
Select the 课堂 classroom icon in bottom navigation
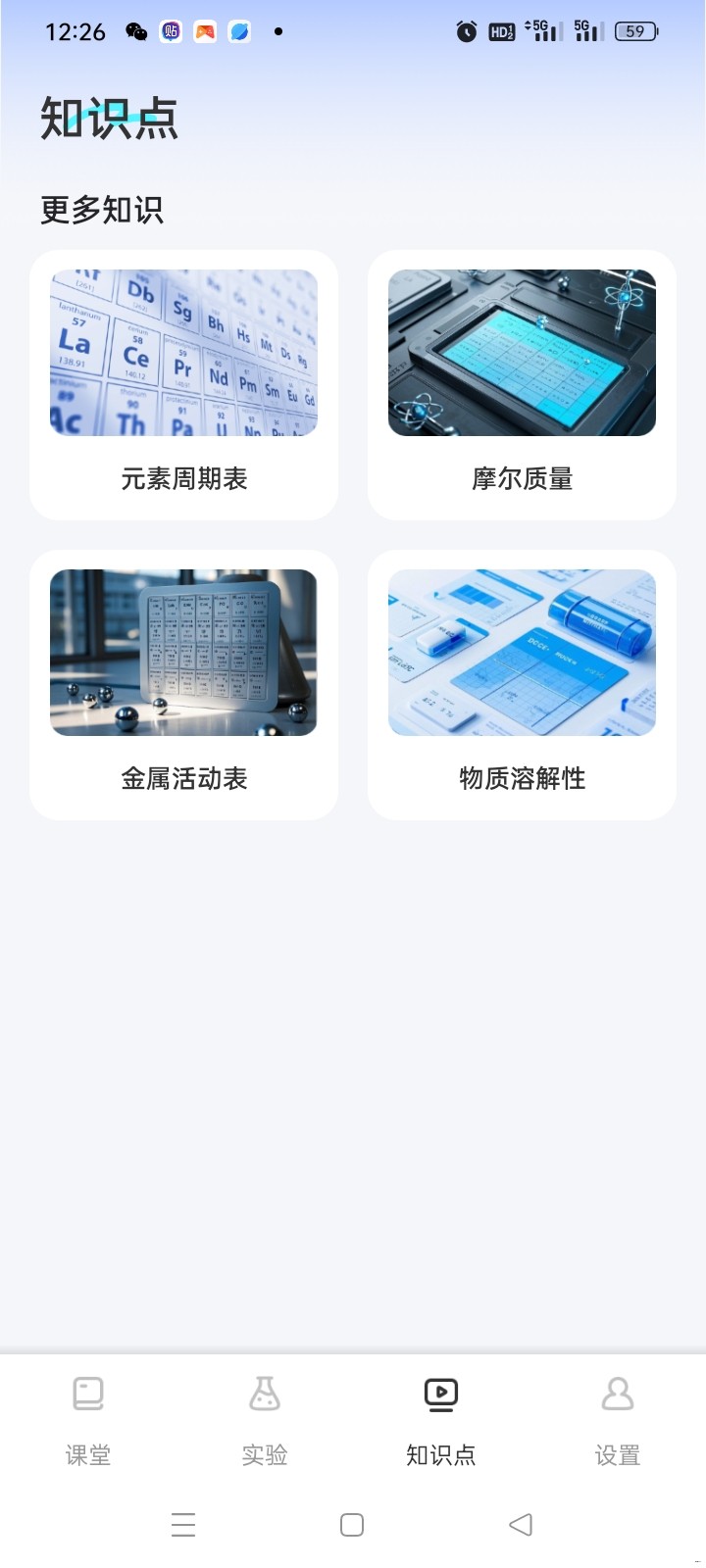88,1395
